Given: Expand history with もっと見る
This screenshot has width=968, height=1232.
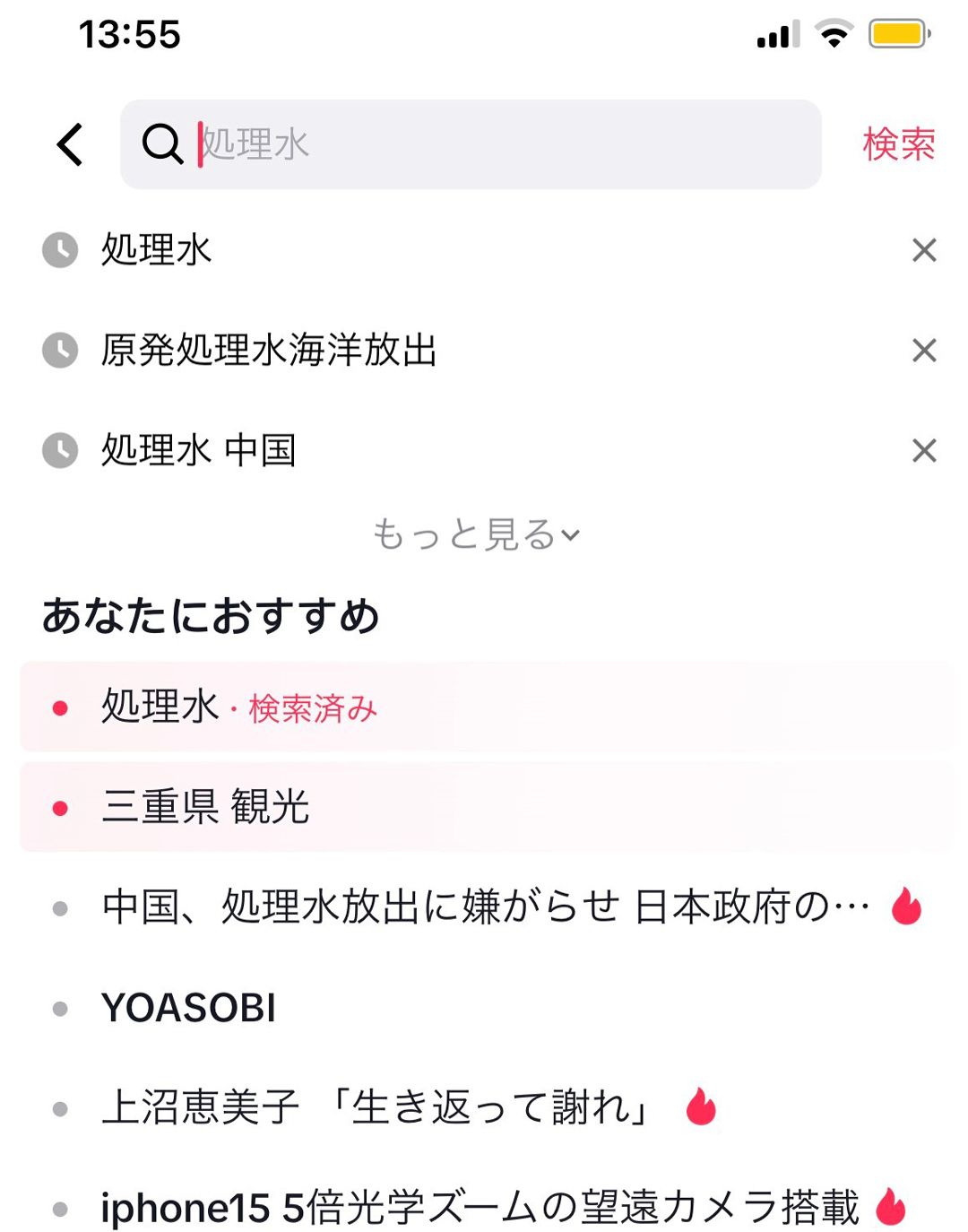Looking at the screenshot, I should (x=477, y=534).
